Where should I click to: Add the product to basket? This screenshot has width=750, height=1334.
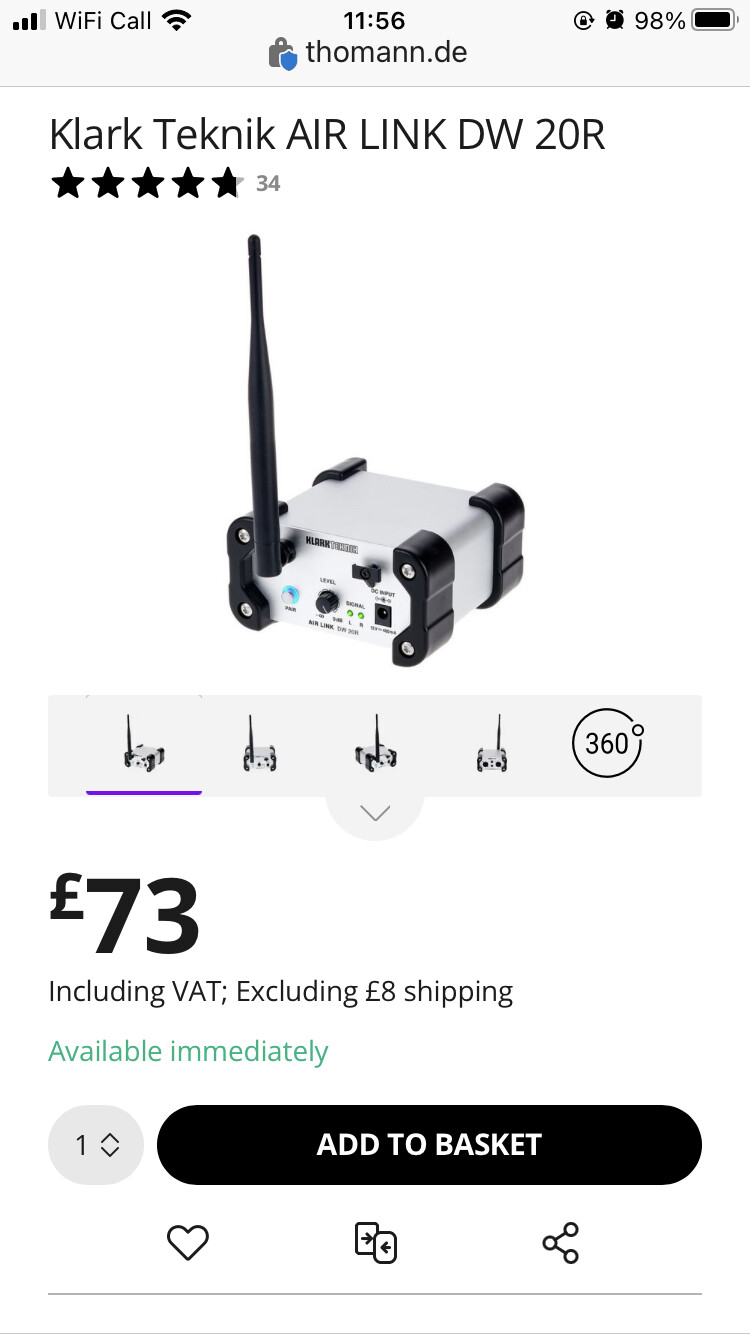[429, 1145]
